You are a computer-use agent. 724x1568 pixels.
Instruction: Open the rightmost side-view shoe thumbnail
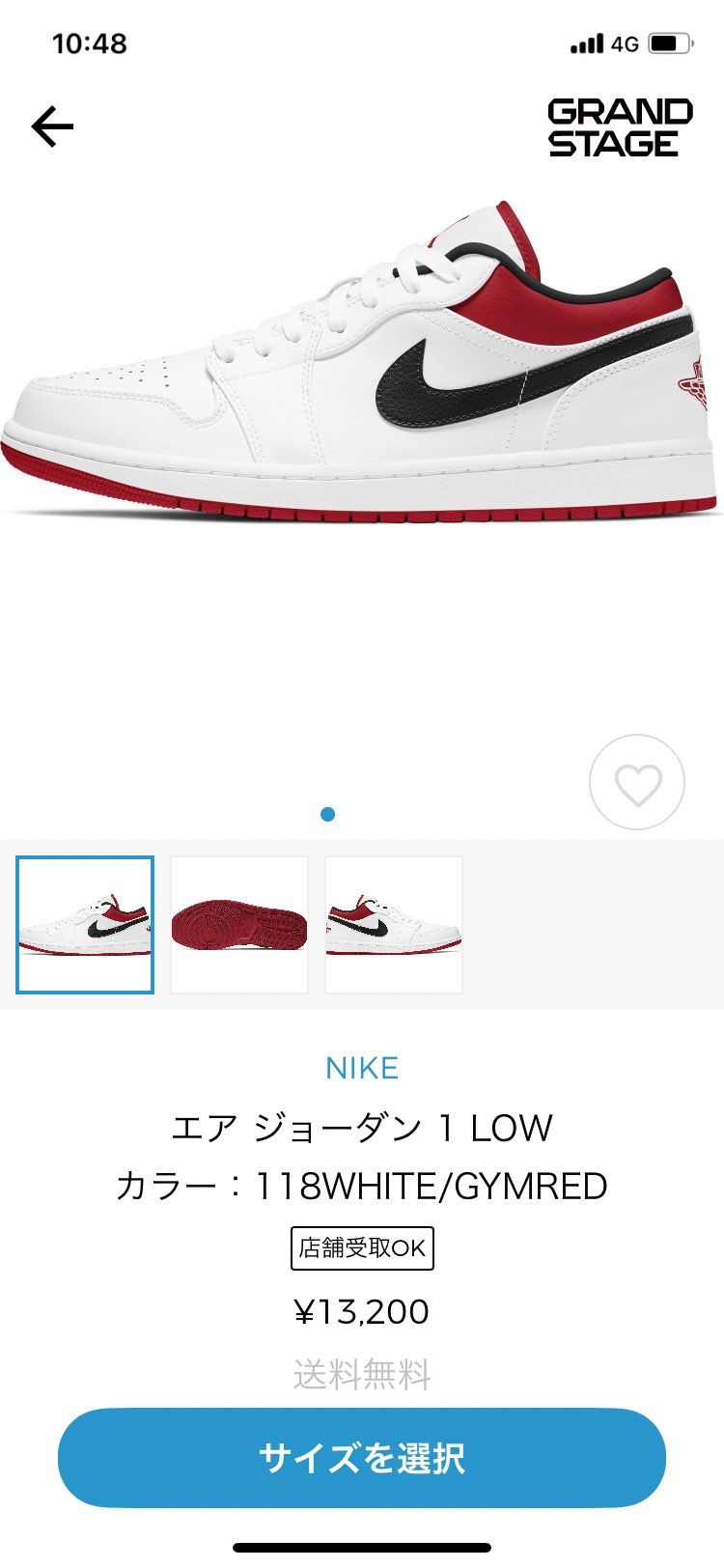(x=394, y=920)
